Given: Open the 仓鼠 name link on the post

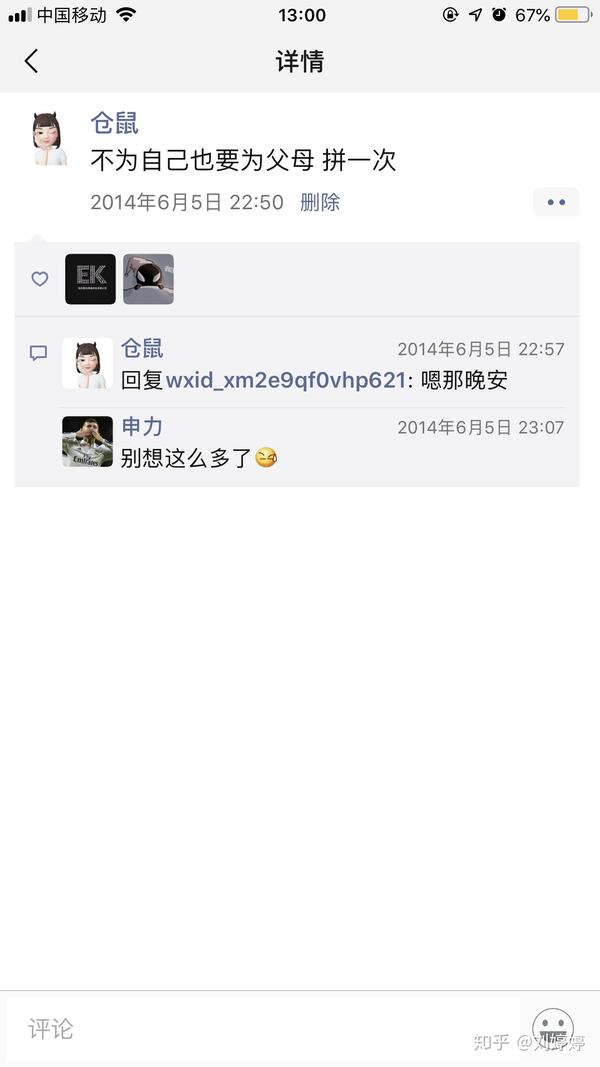Looking at the screenshot, I should (114, 124).
